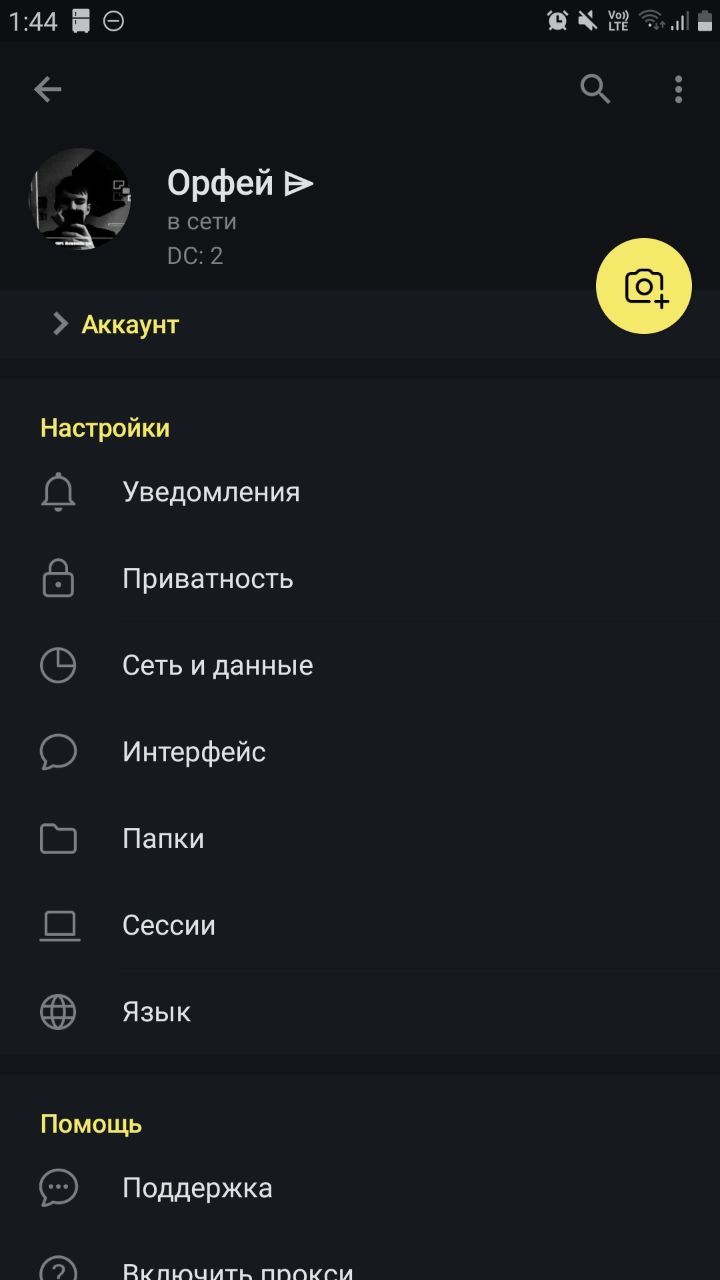Go back using the top arrow
The image size is (720, 1280).
(x=48, y=90)
